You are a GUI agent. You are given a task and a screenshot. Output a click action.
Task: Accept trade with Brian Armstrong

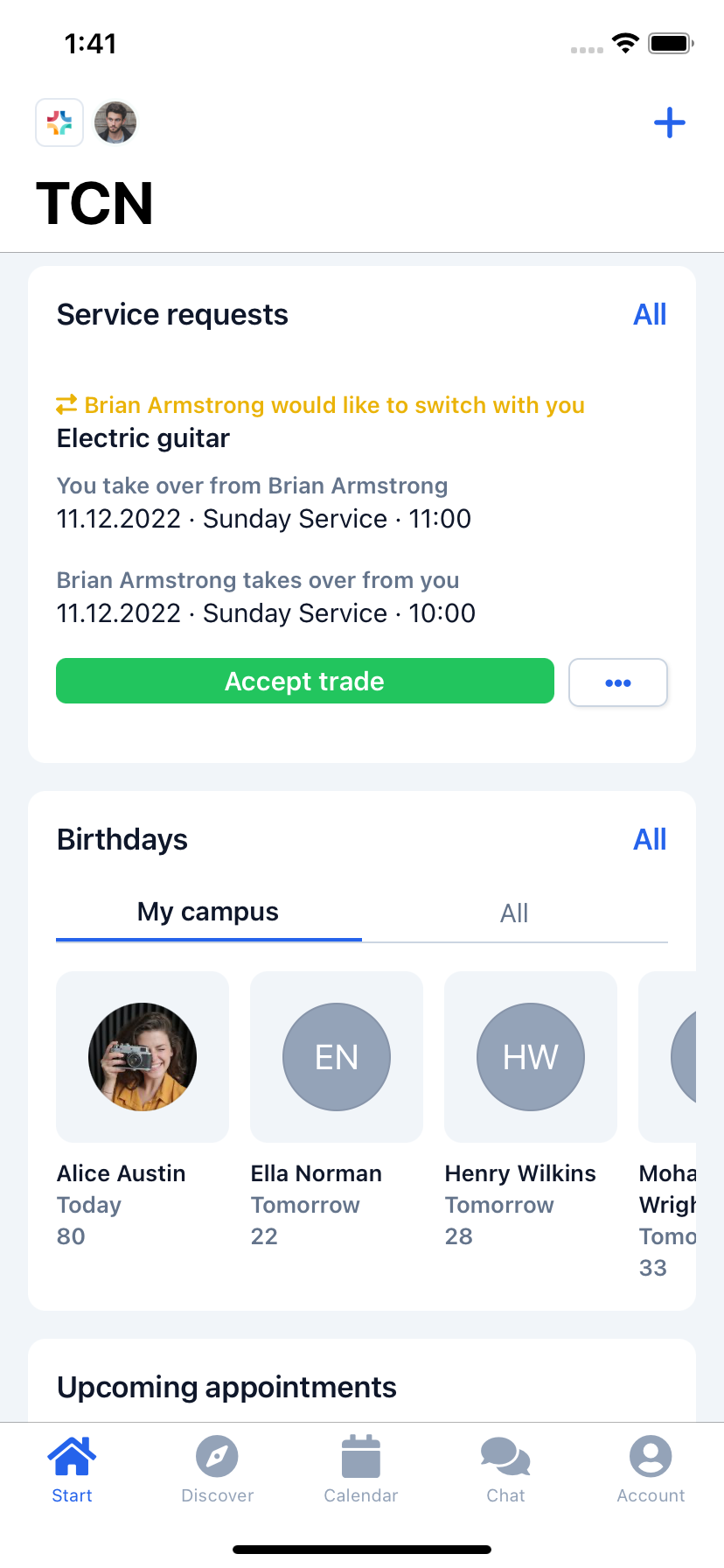click(x=305, y=681)
